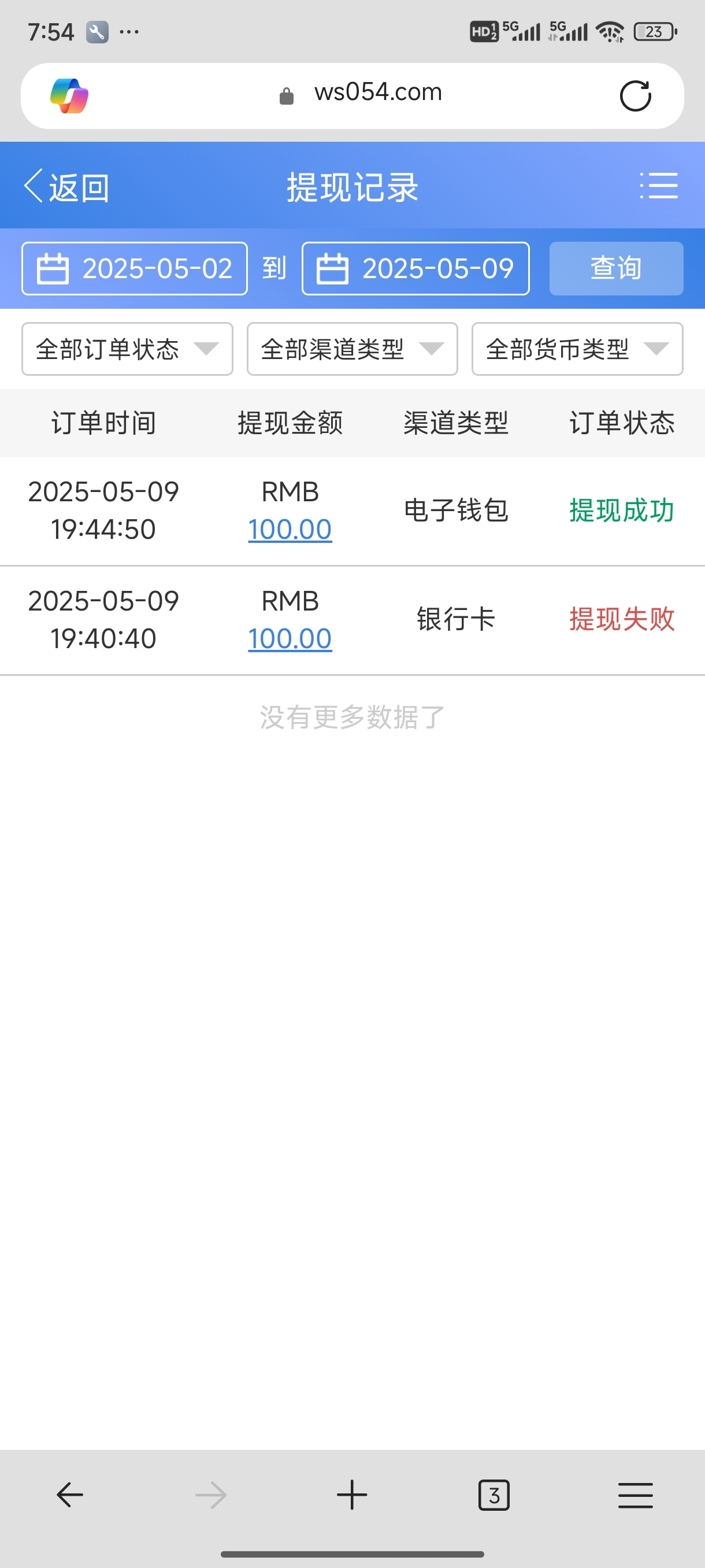Pick end date 2025-05-09
The width and height of the screenshot is (705, 1568).
point(415,268)
